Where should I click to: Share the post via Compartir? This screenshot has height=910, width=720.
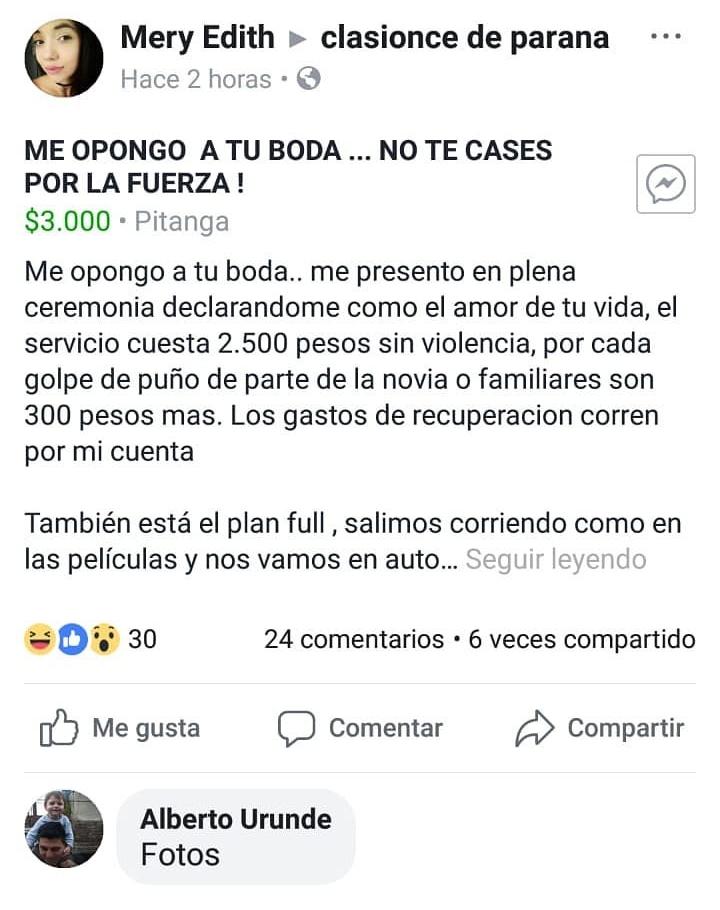600,728
